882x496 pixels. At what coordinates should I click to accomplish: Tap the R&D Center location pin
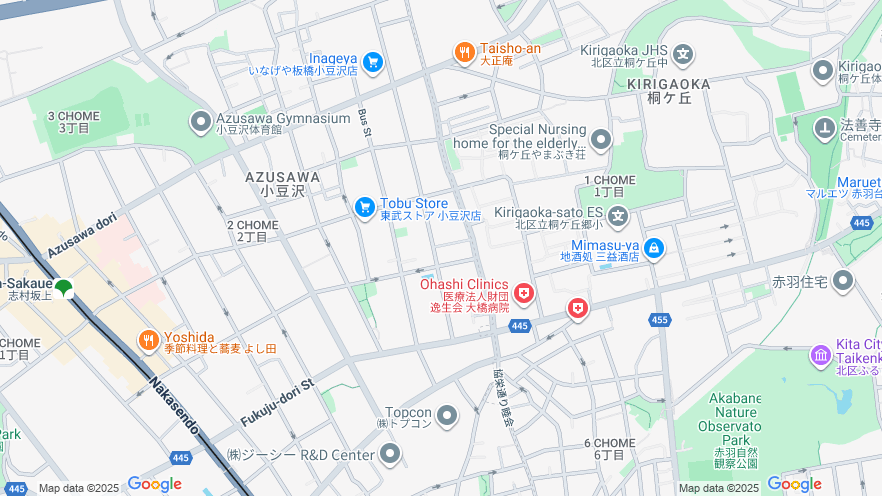click(390, 455)
